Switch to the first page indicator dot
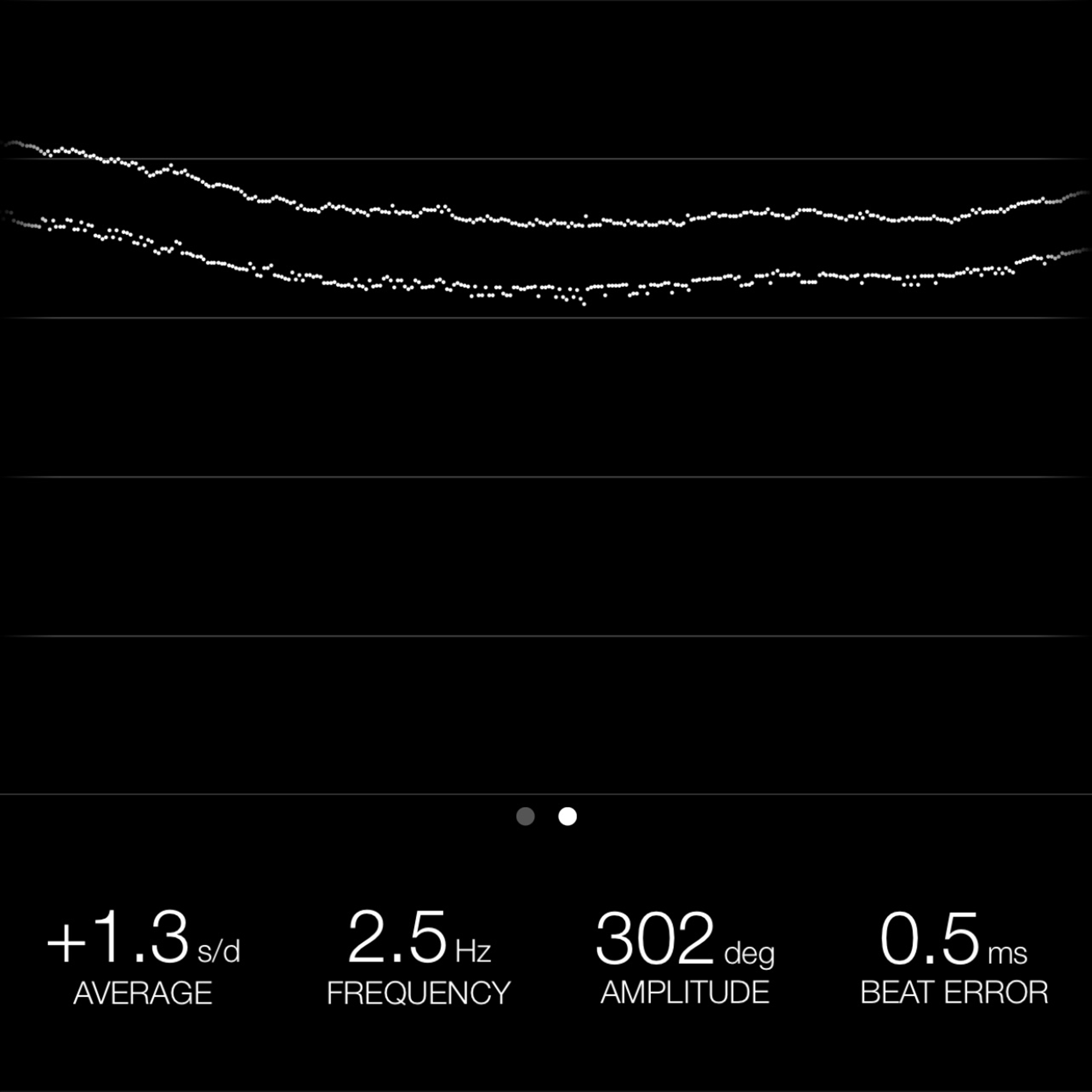The image size is (1092, 1092). [x=525, y=816]
